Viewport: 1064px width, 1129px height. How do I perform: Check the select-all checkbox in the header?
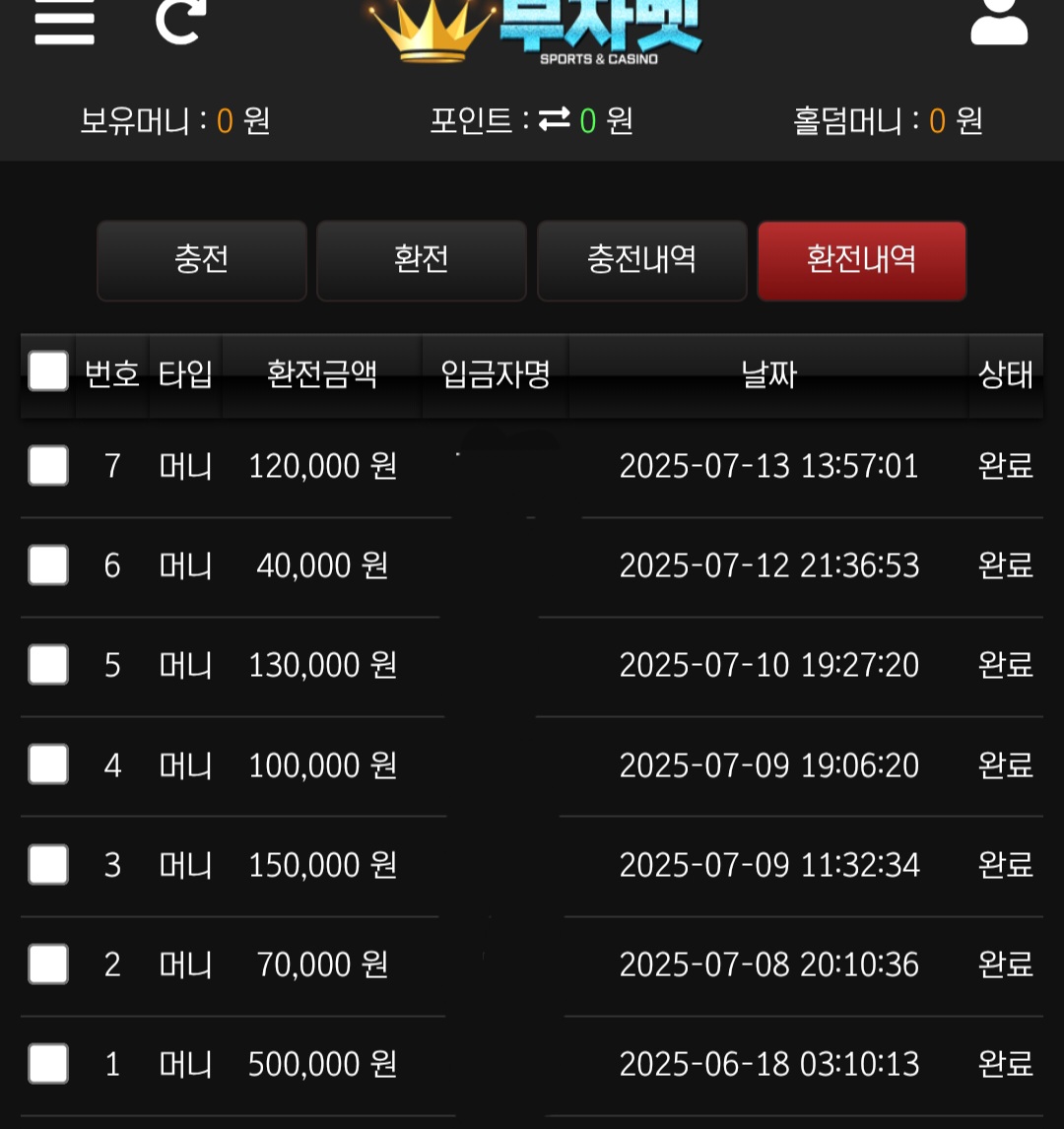coord(48,372)
